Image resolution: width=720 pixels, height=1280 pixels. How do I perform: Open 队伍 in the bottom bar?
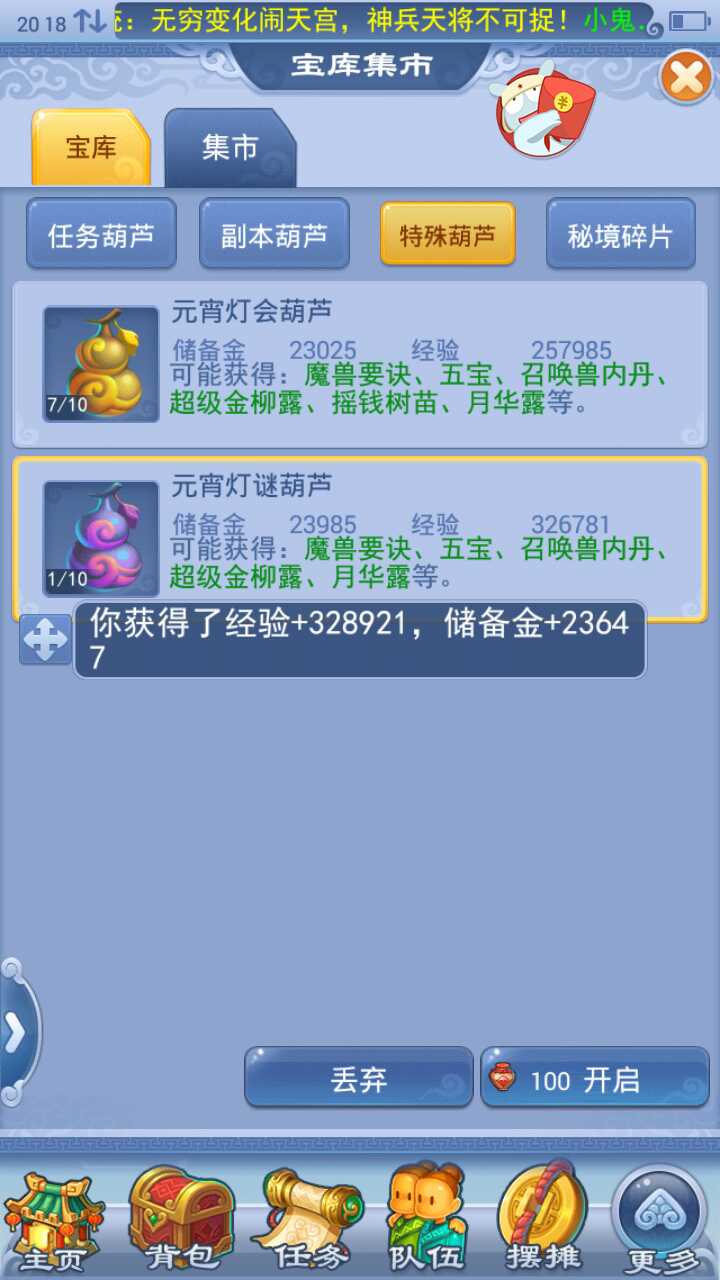pyautogui.click(x=425, y=1221)
